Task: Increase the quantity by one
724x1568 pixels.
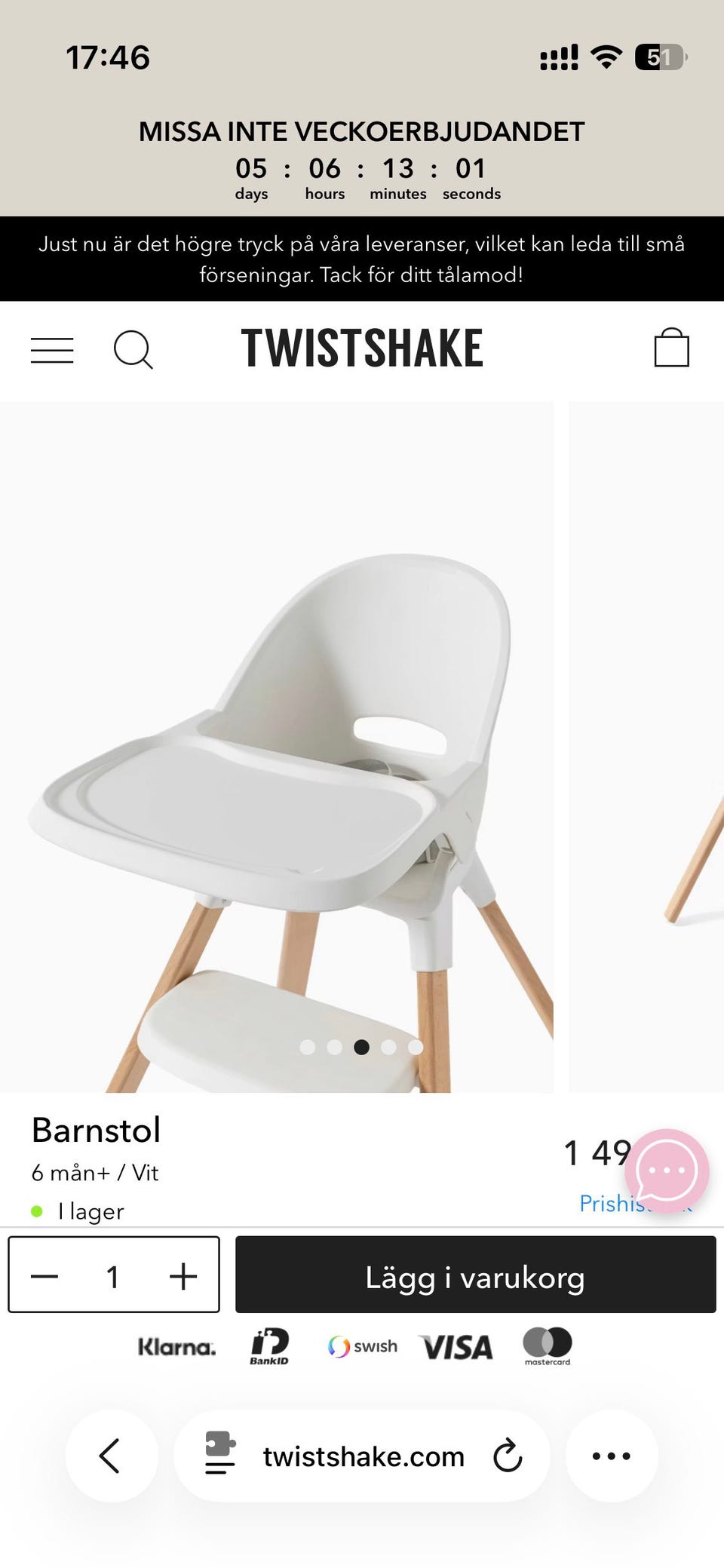Action: click(183, 1277)
